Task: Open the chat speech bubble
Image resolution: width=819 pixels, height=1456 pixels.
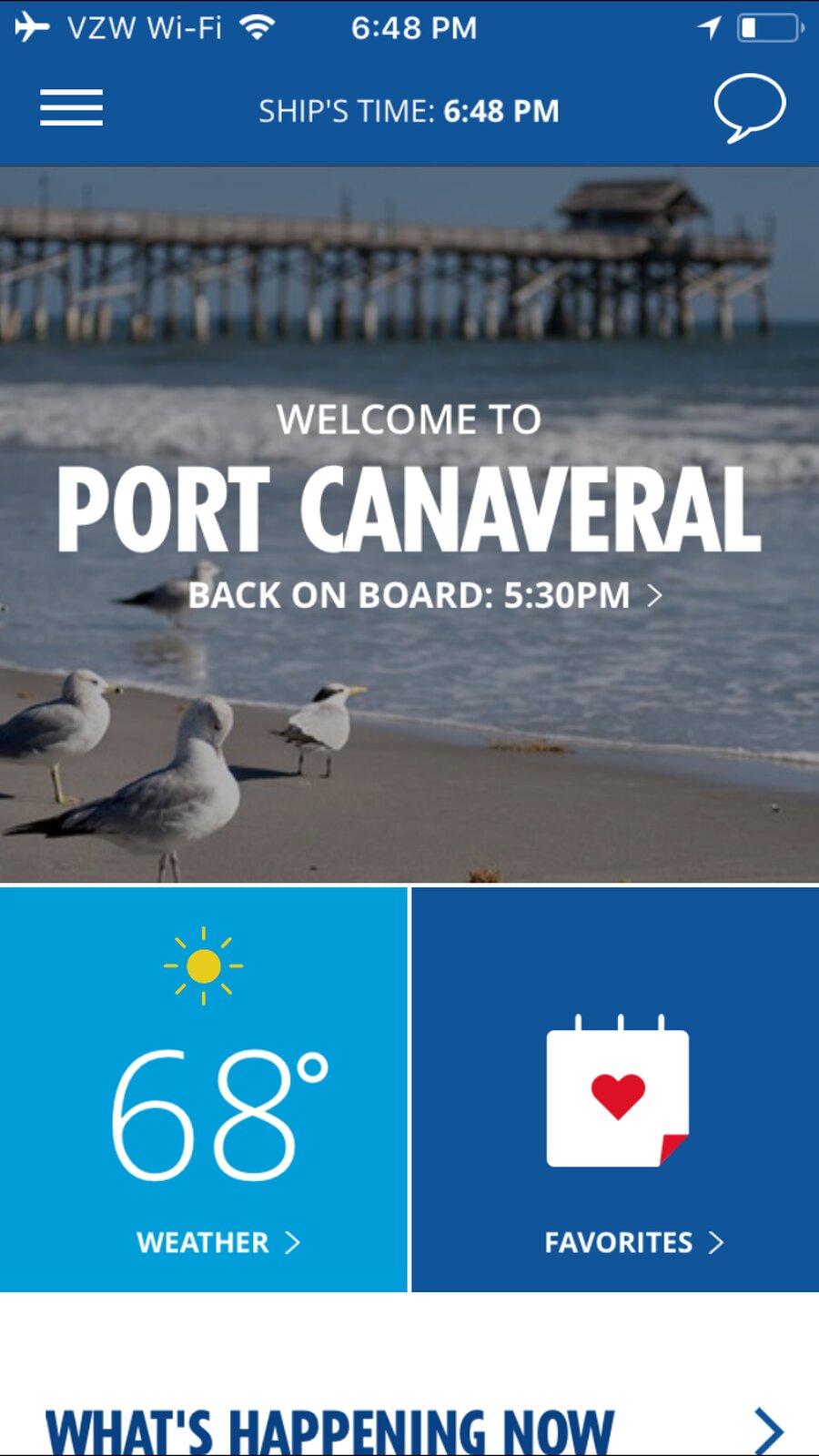Action: coord(749,108)
